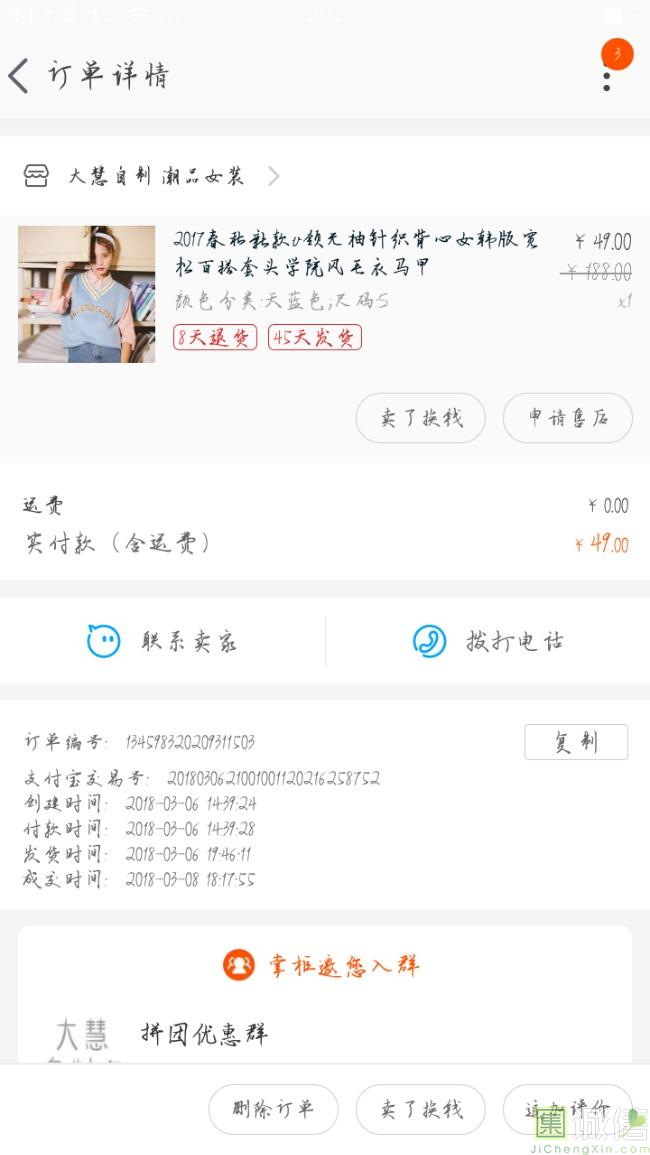650x1155 pixels.
Task: Add a follow-up review with 追加评价
Action: pos(567,1109)
